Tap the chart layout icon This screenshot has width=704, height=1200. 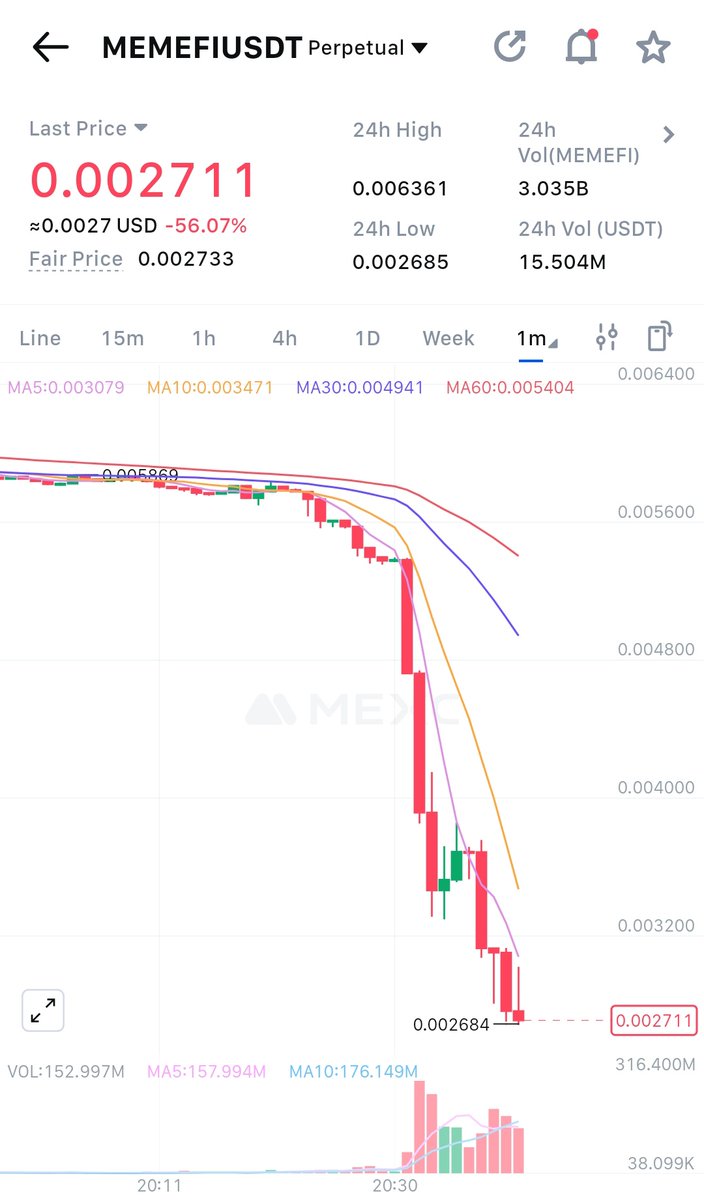tap(660, 337)
